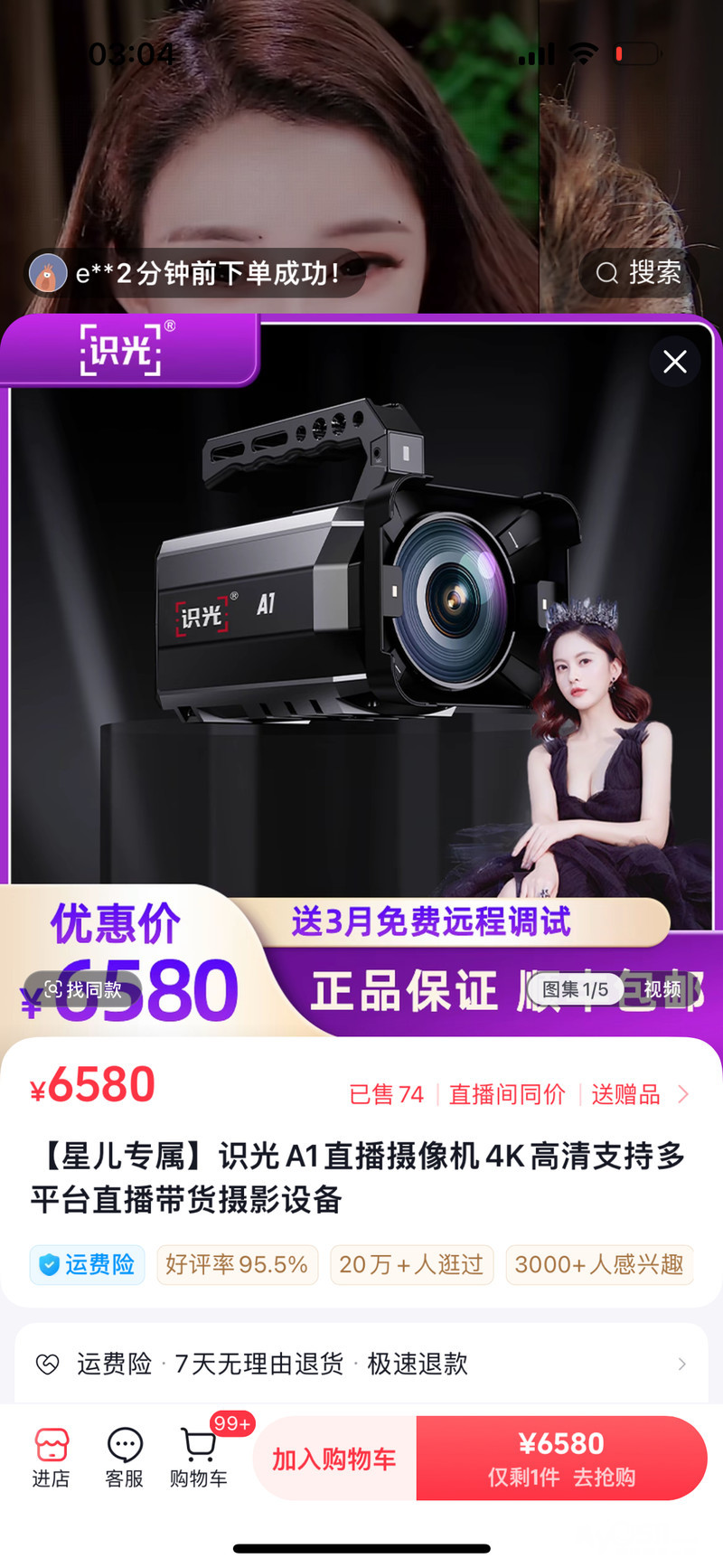Screen dimensions: 723x1568
Task: Open the 运费险 badge chip
Action: pyautogui.click(x=88, y=1264)
